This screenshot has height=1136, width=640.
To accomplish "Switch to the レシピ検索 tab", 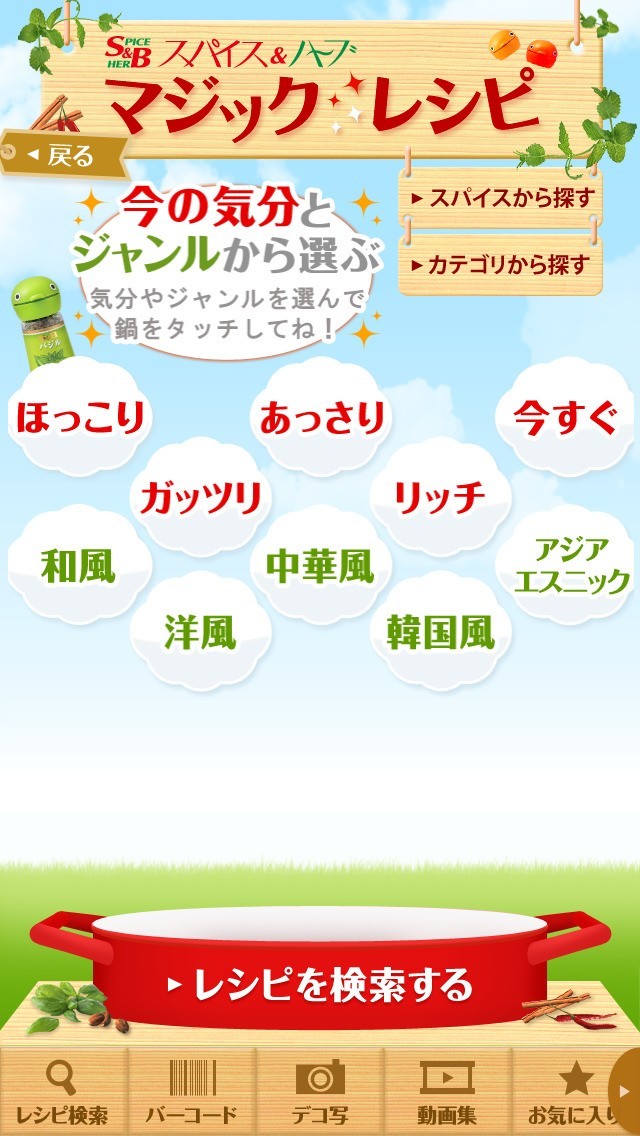I will coord(63,1092).
